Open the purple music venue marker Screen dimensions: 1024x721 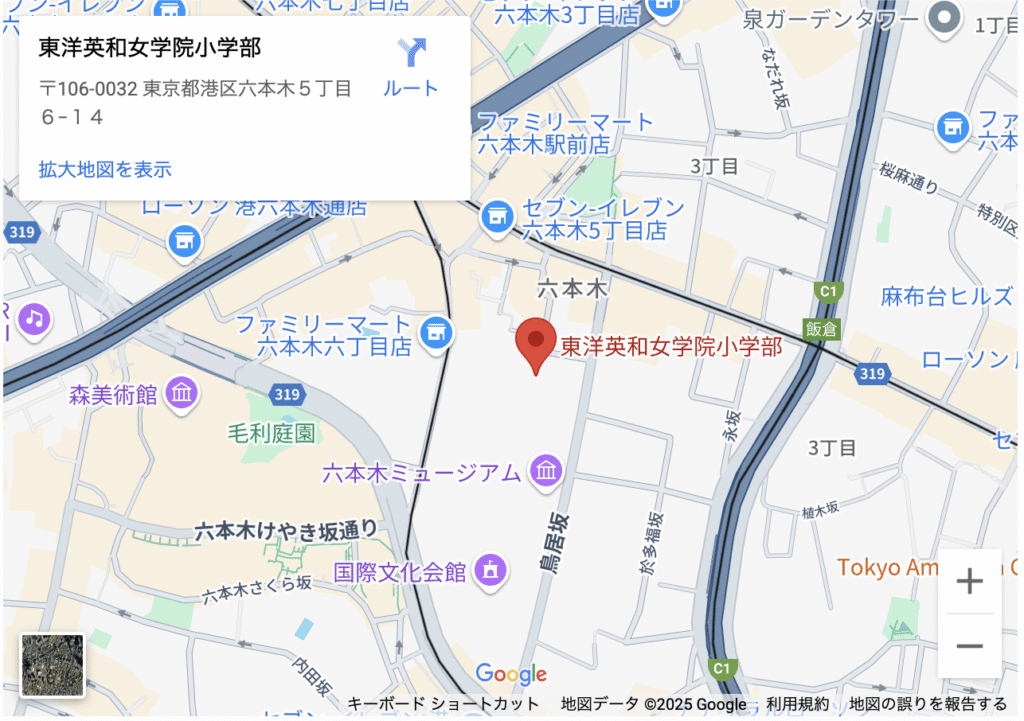(35, 319)
